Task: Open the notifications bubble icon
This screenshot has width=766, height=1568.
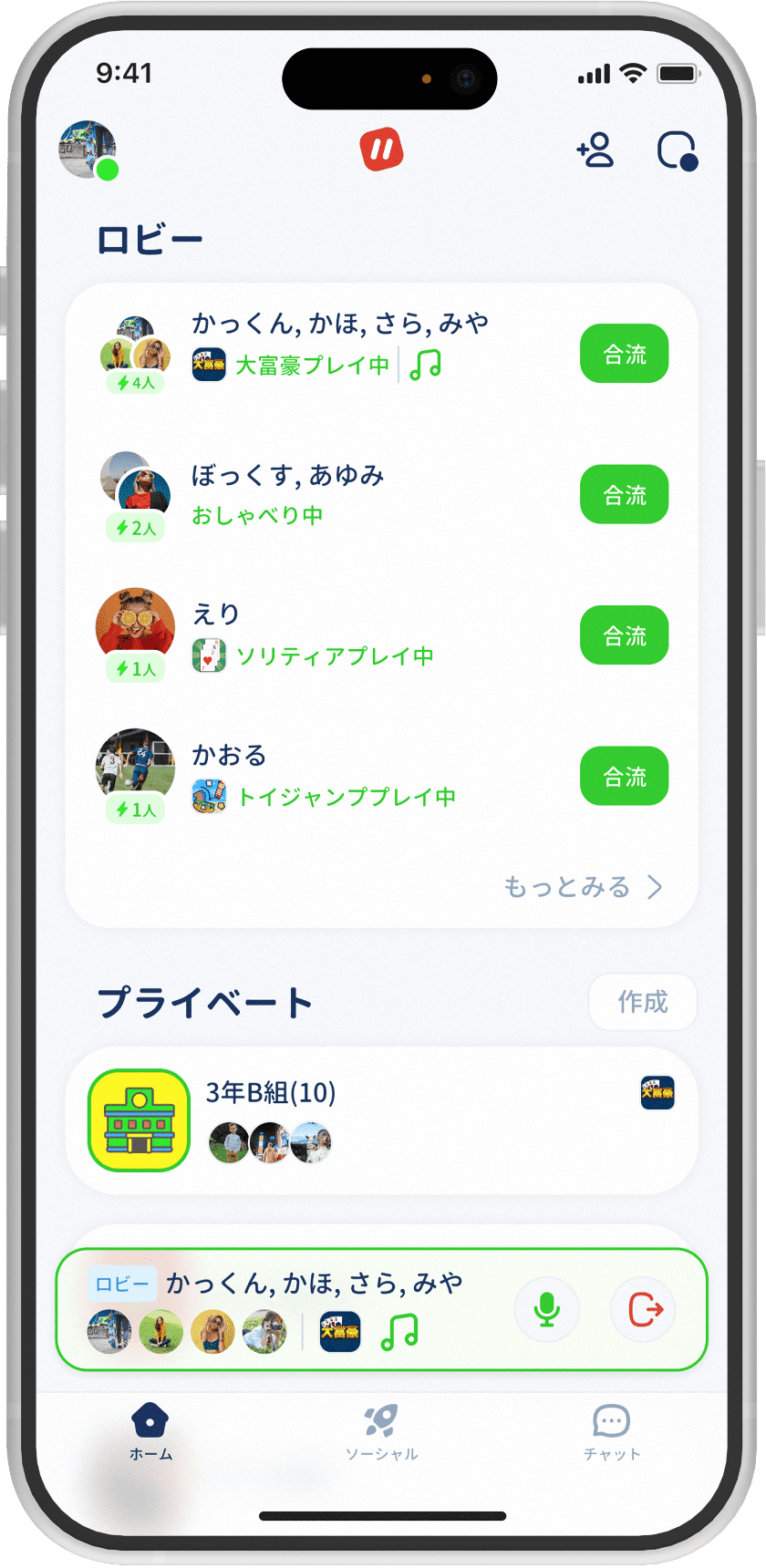Action: [677, 150]
